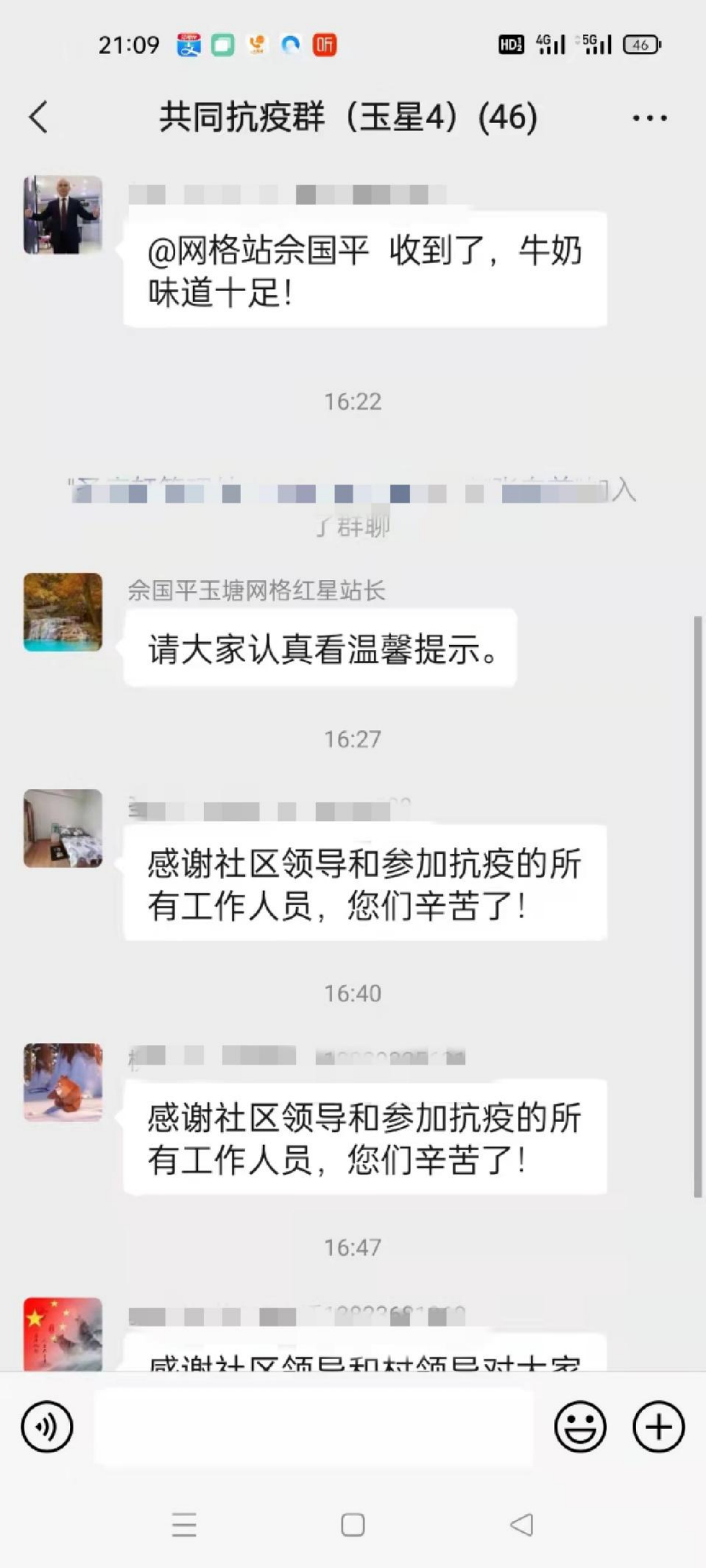
Task: Open the group chat's three-dot menu
Action: tap(650, 118)
